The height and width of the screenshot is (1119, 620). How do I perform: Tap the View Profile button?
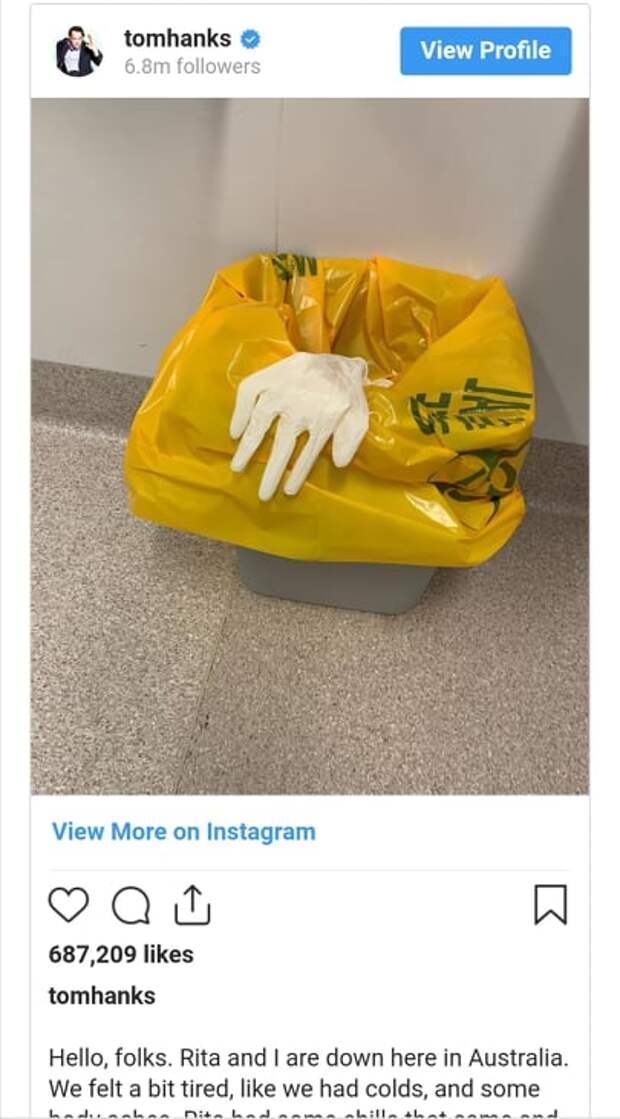485,51
